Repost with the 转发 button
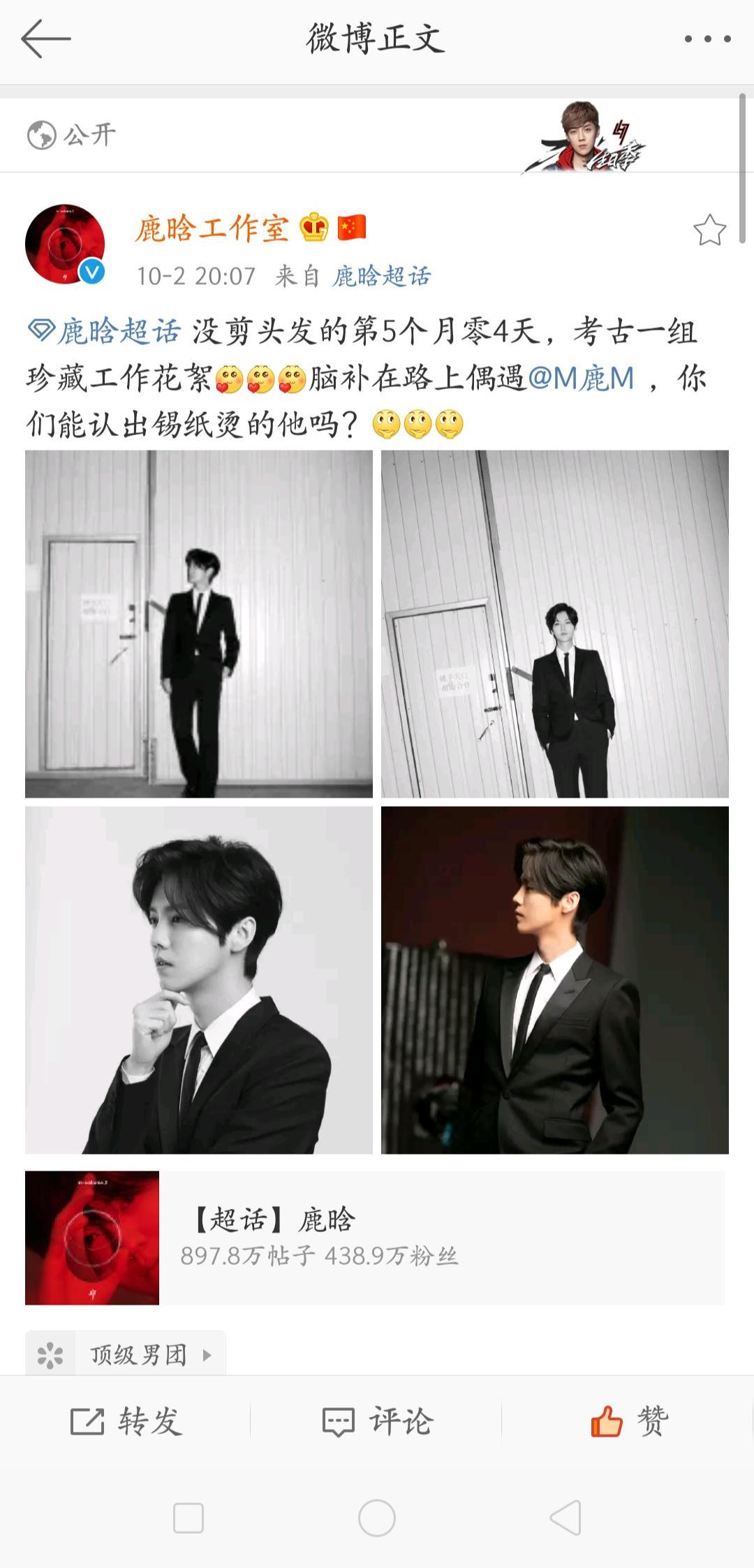The width and height of the screenshot is (754, 1568). 126,1422
